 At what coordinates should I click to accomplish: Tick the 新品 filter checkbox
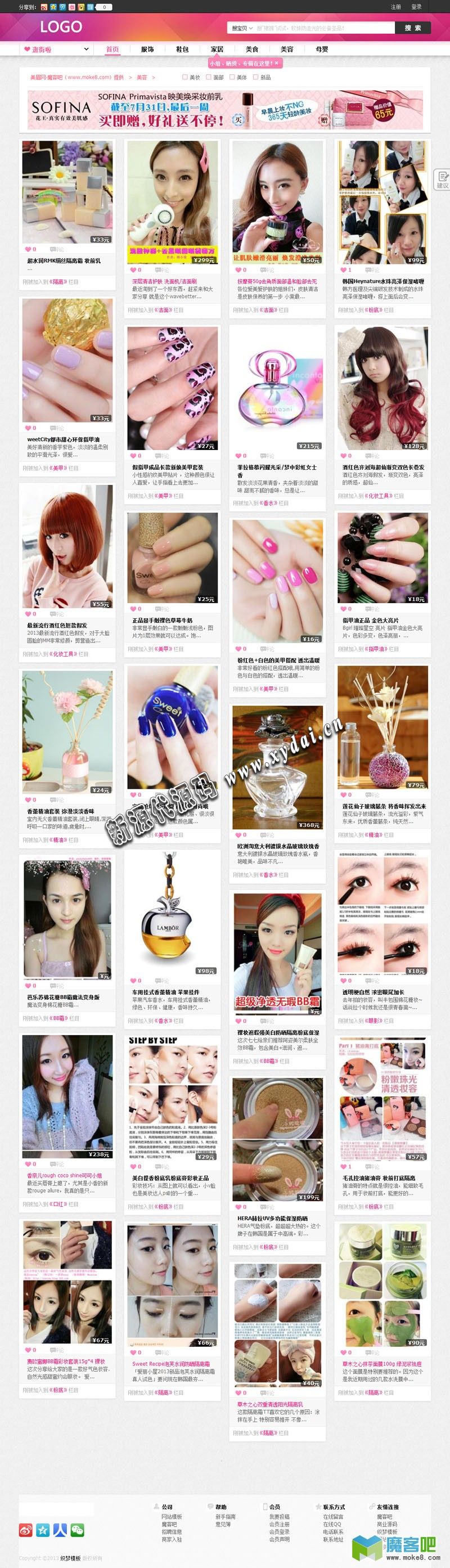256,77
